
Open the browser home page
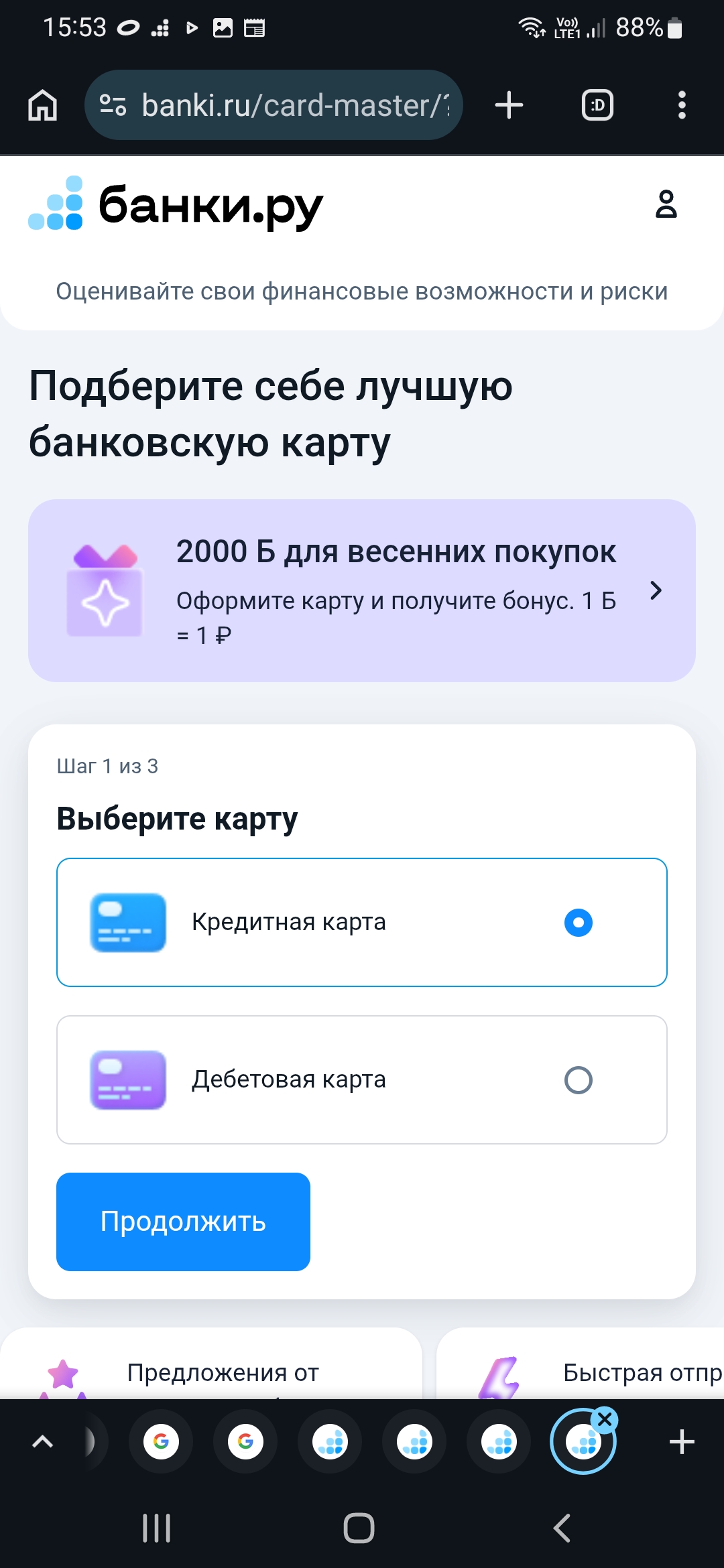pyautogui.click(x=42, y=105)
